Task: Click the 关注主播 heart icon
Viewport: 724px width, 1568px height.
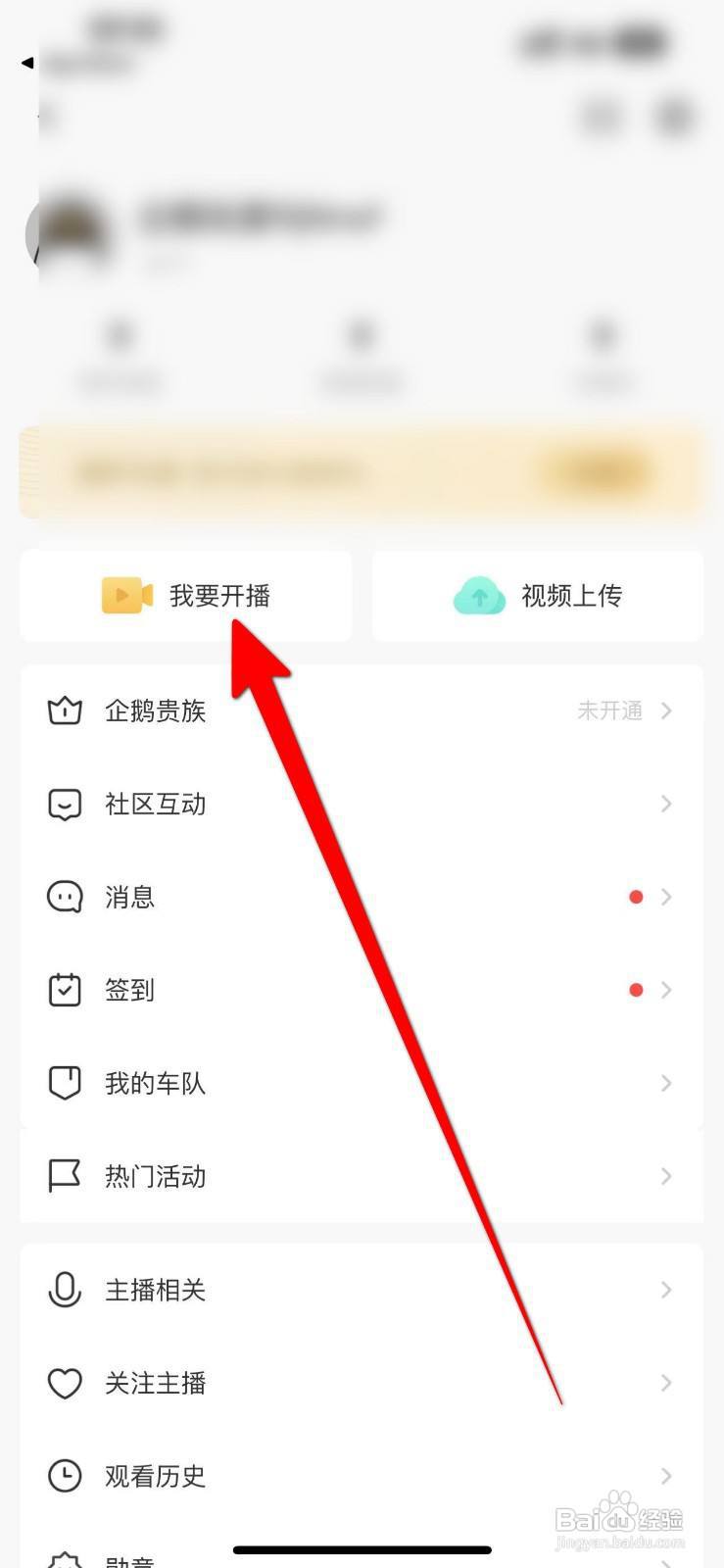Action: [x=64, y=1383]
